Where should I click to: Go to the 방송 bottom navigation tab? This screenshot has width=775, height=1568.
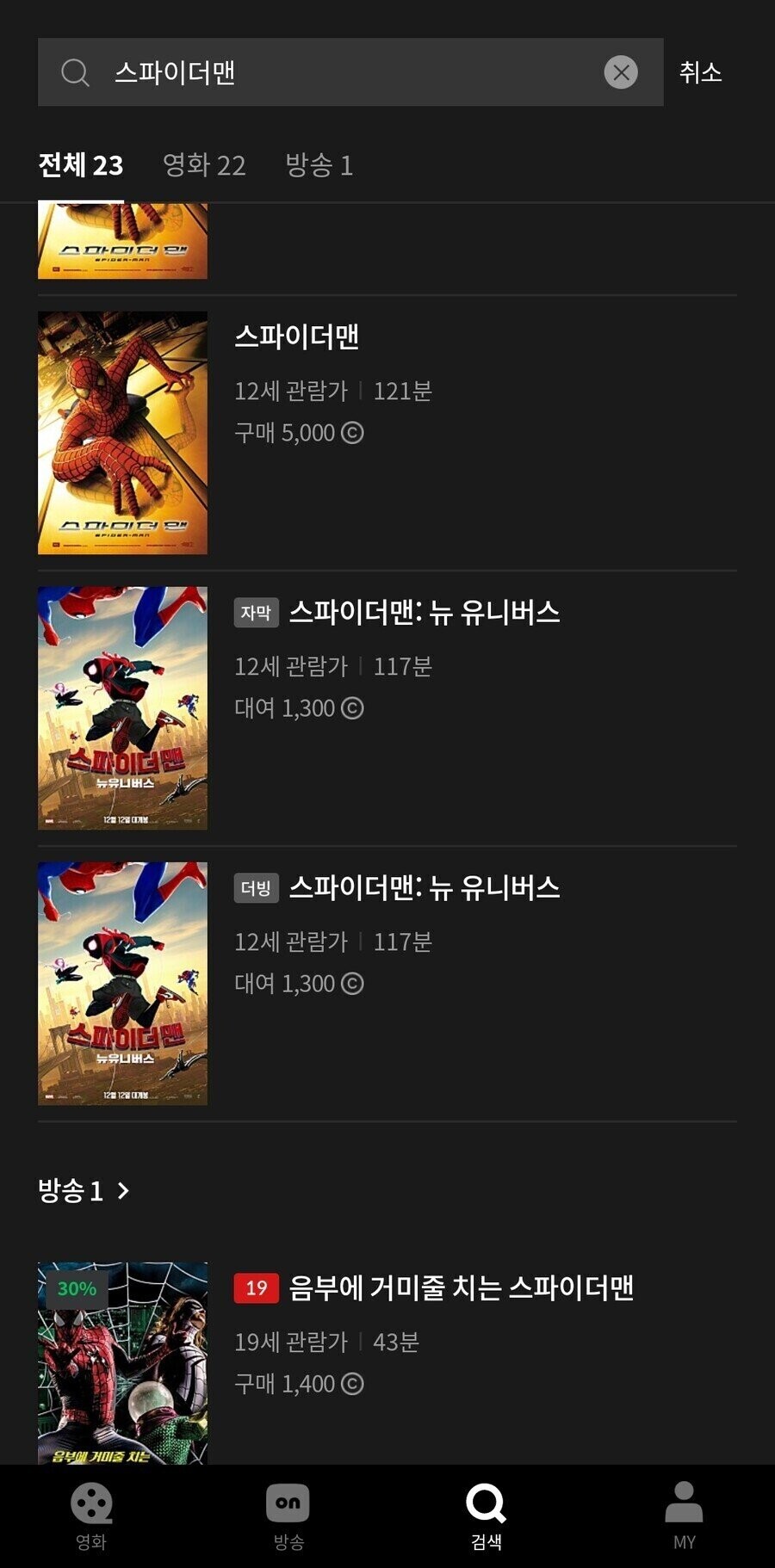(288, 1517)
